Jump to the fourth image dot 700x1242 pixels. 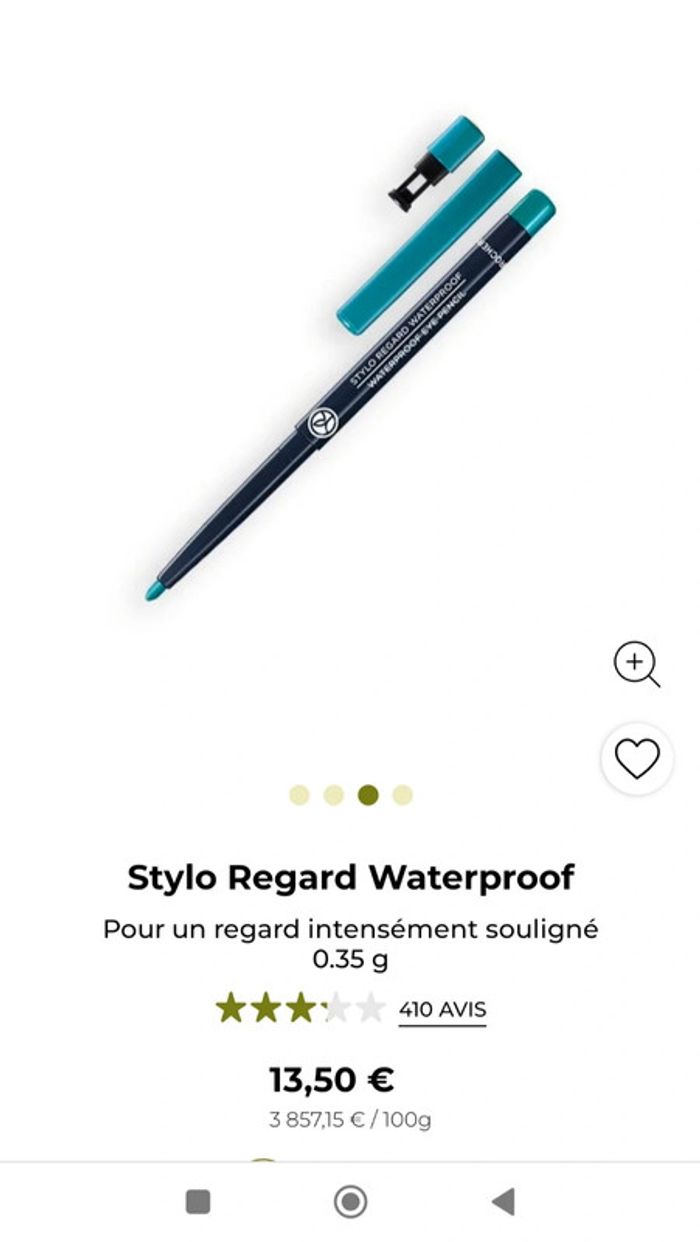402,795
